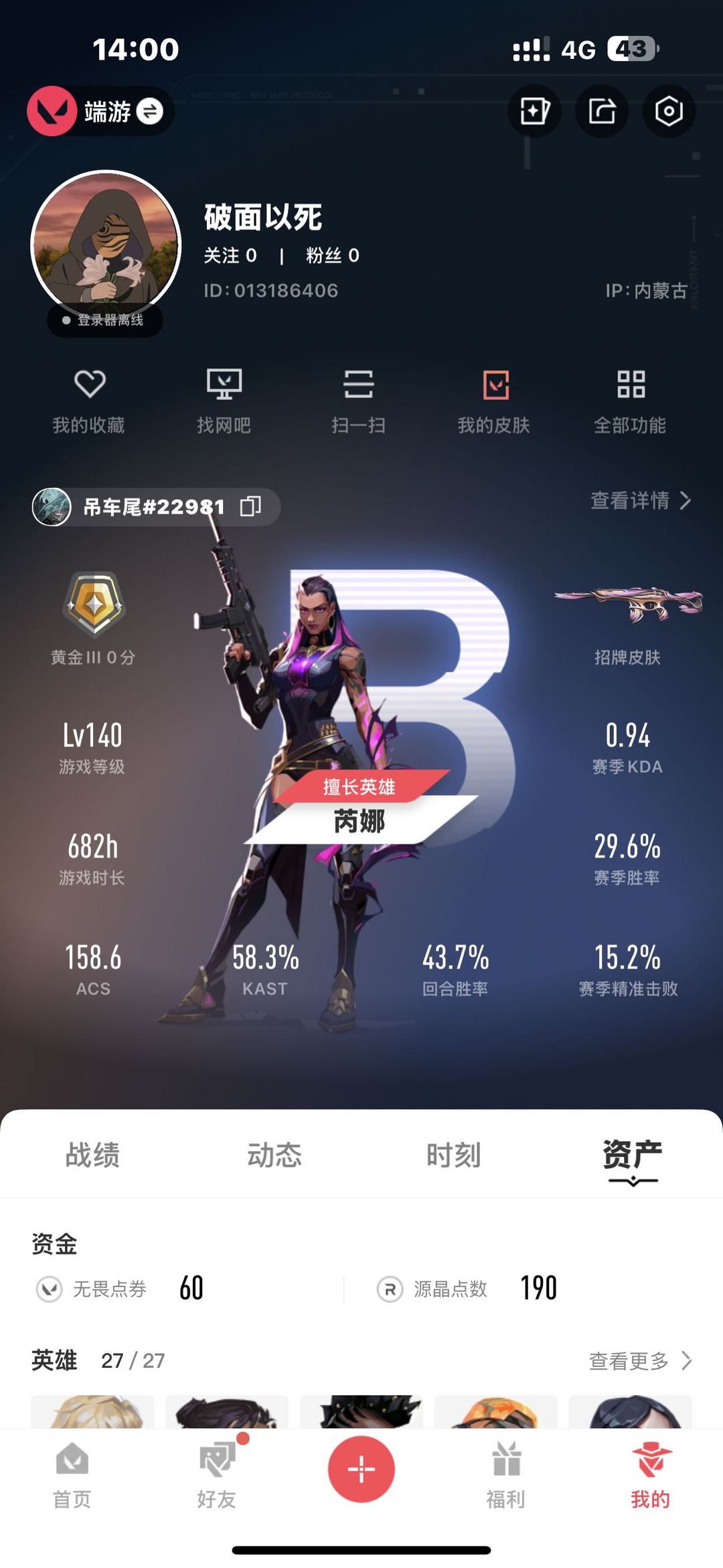The width and height of the screenshot is (723, 1568).
Task: Switch to the 时刻 tab
Action: [454, 1155]
